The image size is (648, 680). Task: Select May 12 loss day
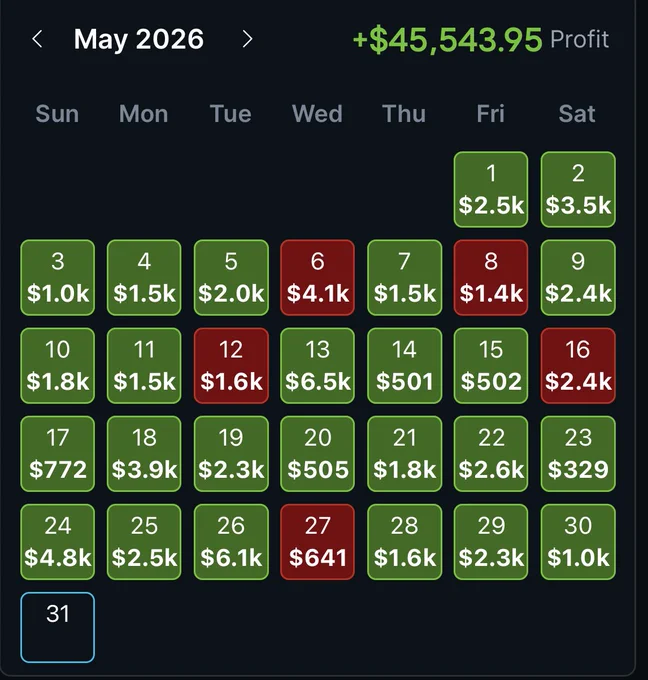231,366
